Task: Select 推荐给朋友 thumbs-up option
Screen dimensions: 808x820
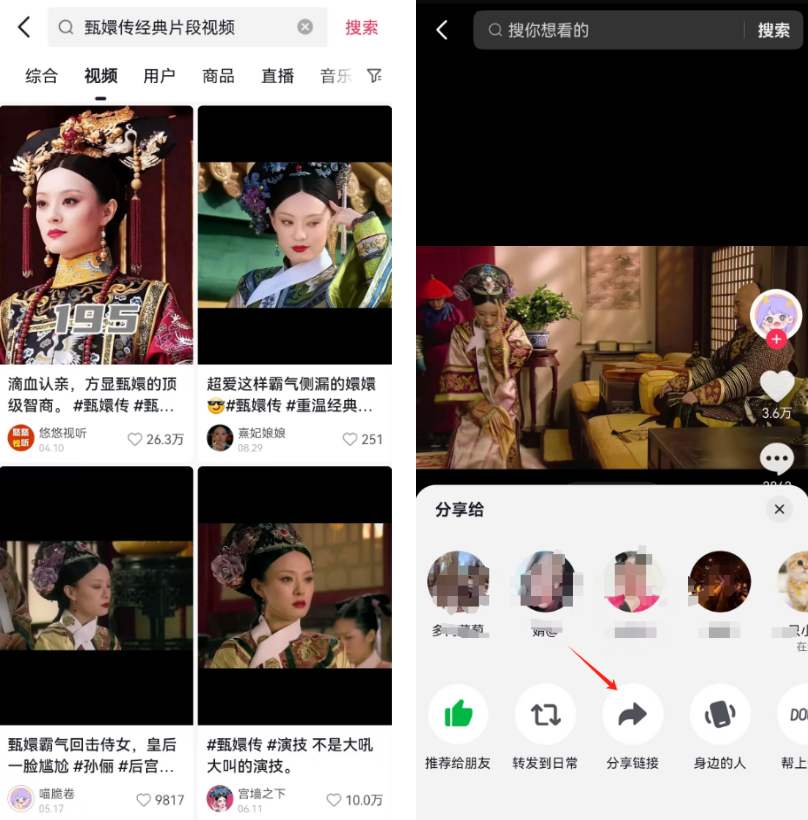Action: [457, 714]
